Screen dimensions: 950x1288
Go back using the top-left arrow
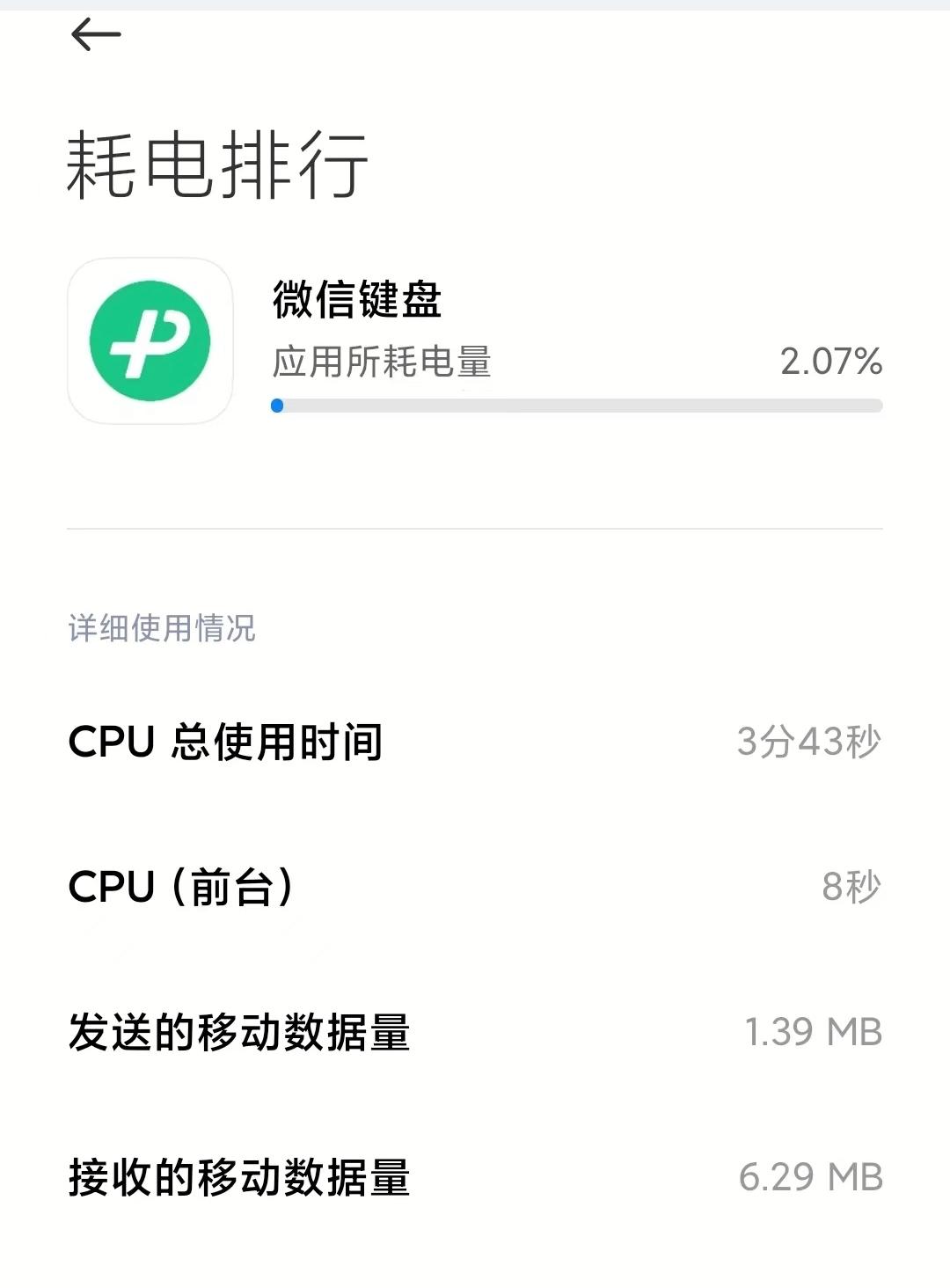point(95,35)
